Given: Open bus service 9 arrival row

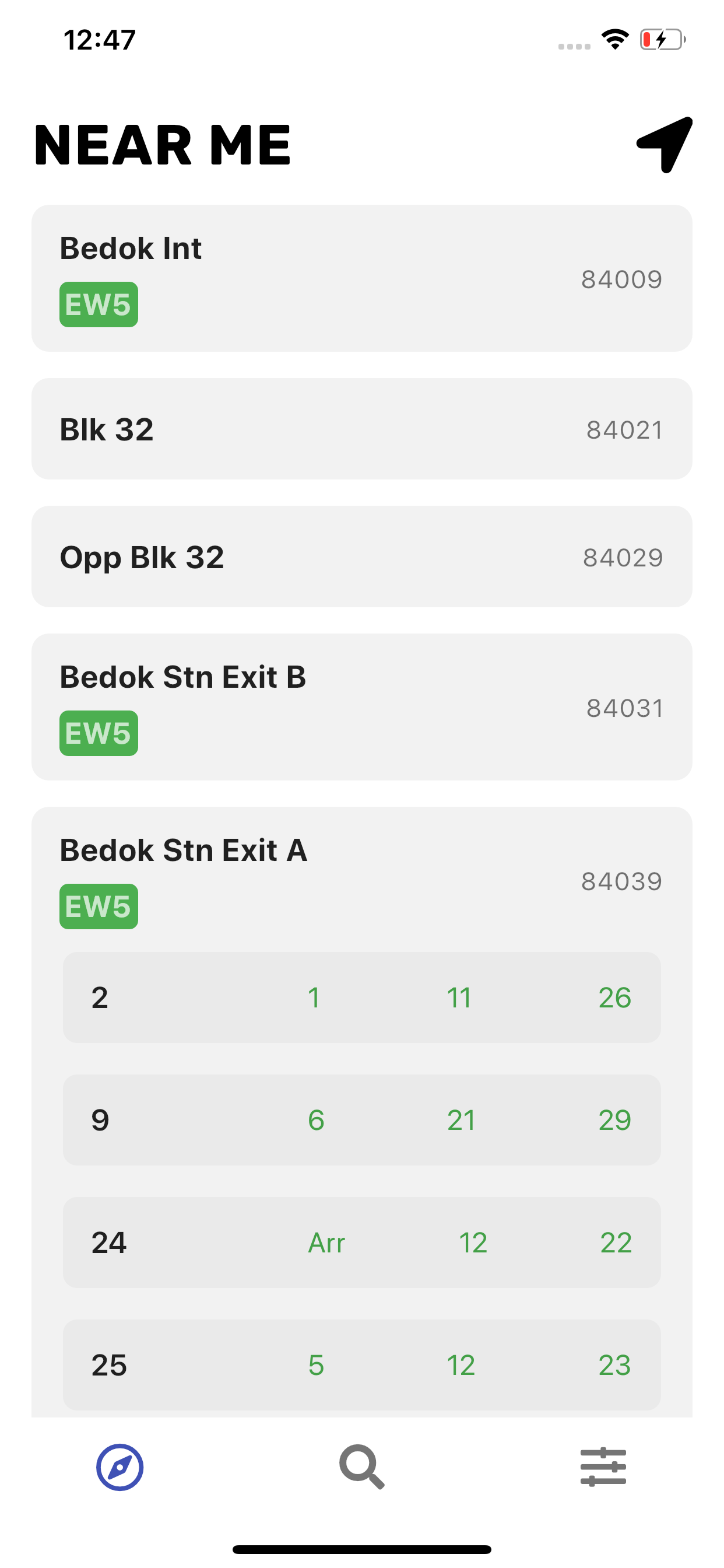Looking at the screenshot, I should (x=361, y=1120).
